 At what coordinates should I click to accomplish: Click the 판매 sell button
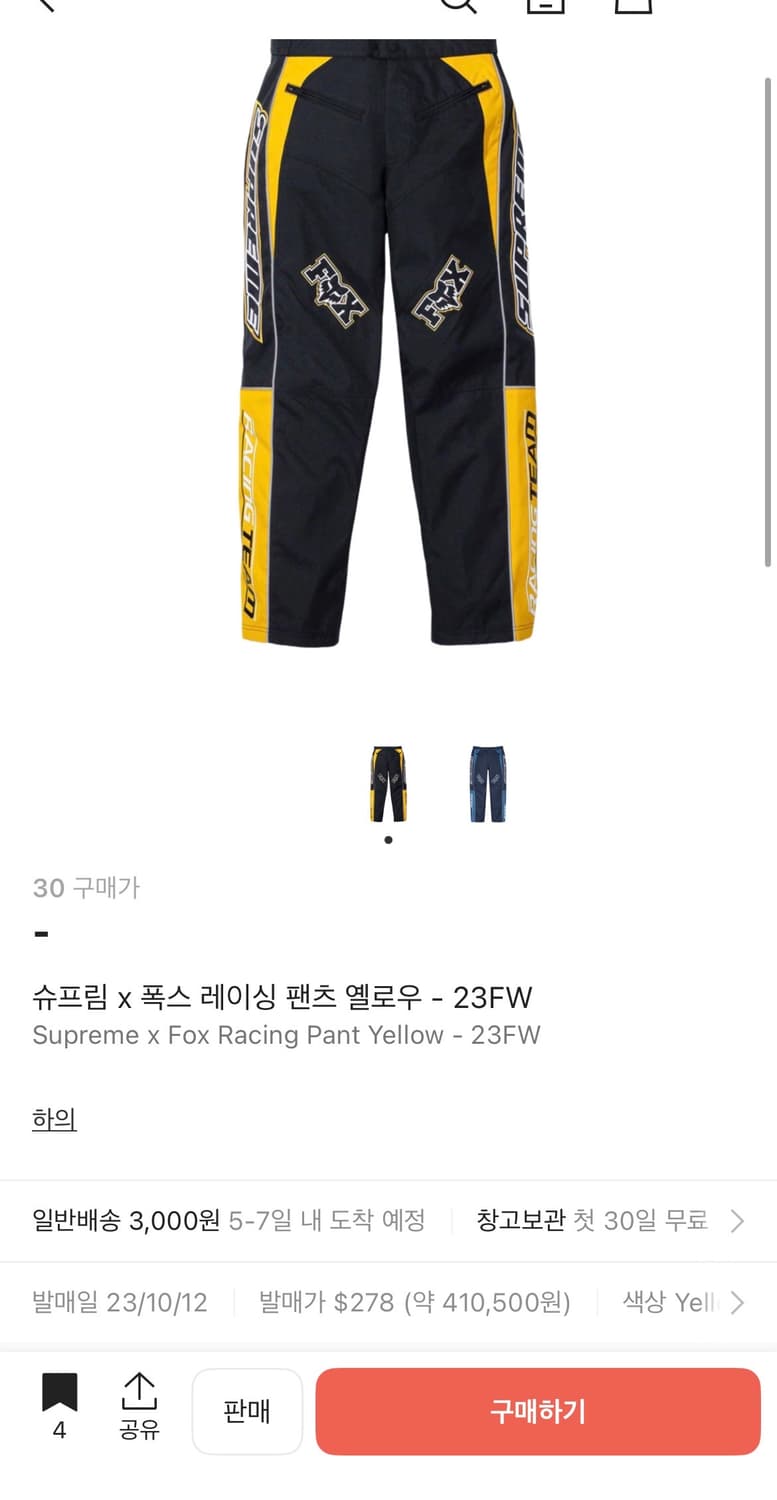(x=247, y=1410)
